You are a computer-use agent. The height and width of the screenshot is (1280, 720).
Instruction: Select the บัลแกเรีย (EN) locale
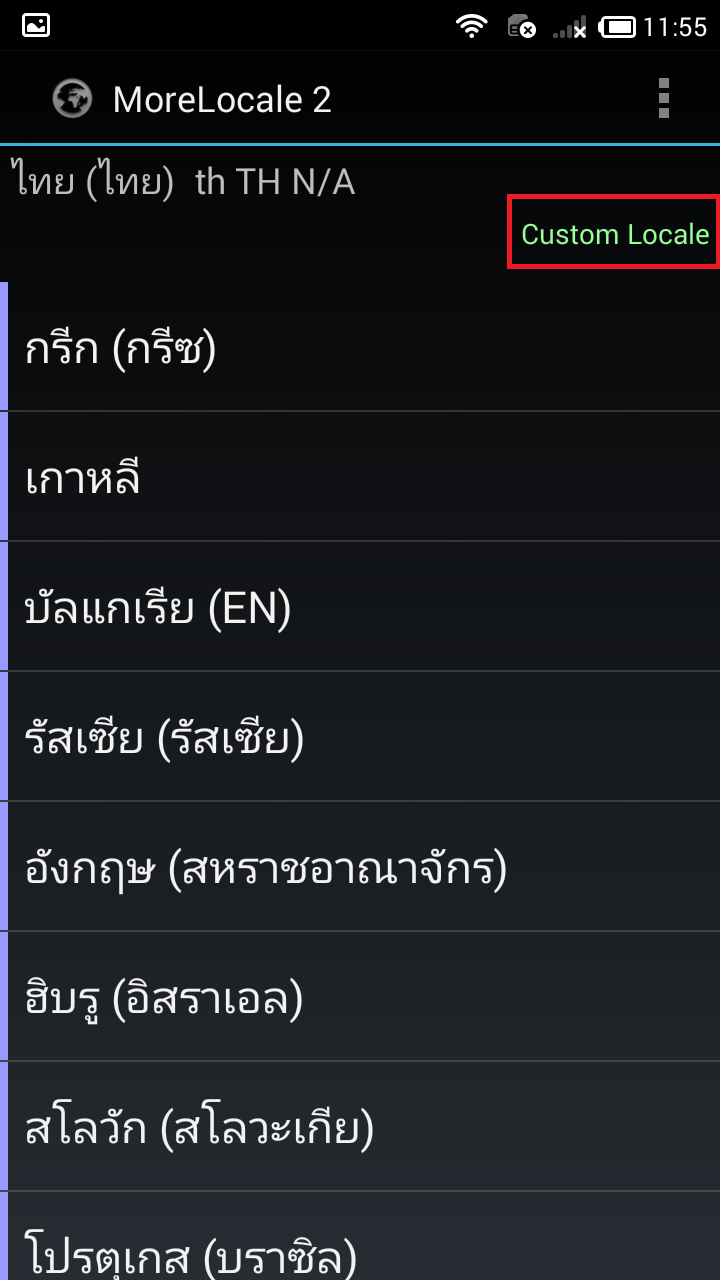[x=360, y=608]
